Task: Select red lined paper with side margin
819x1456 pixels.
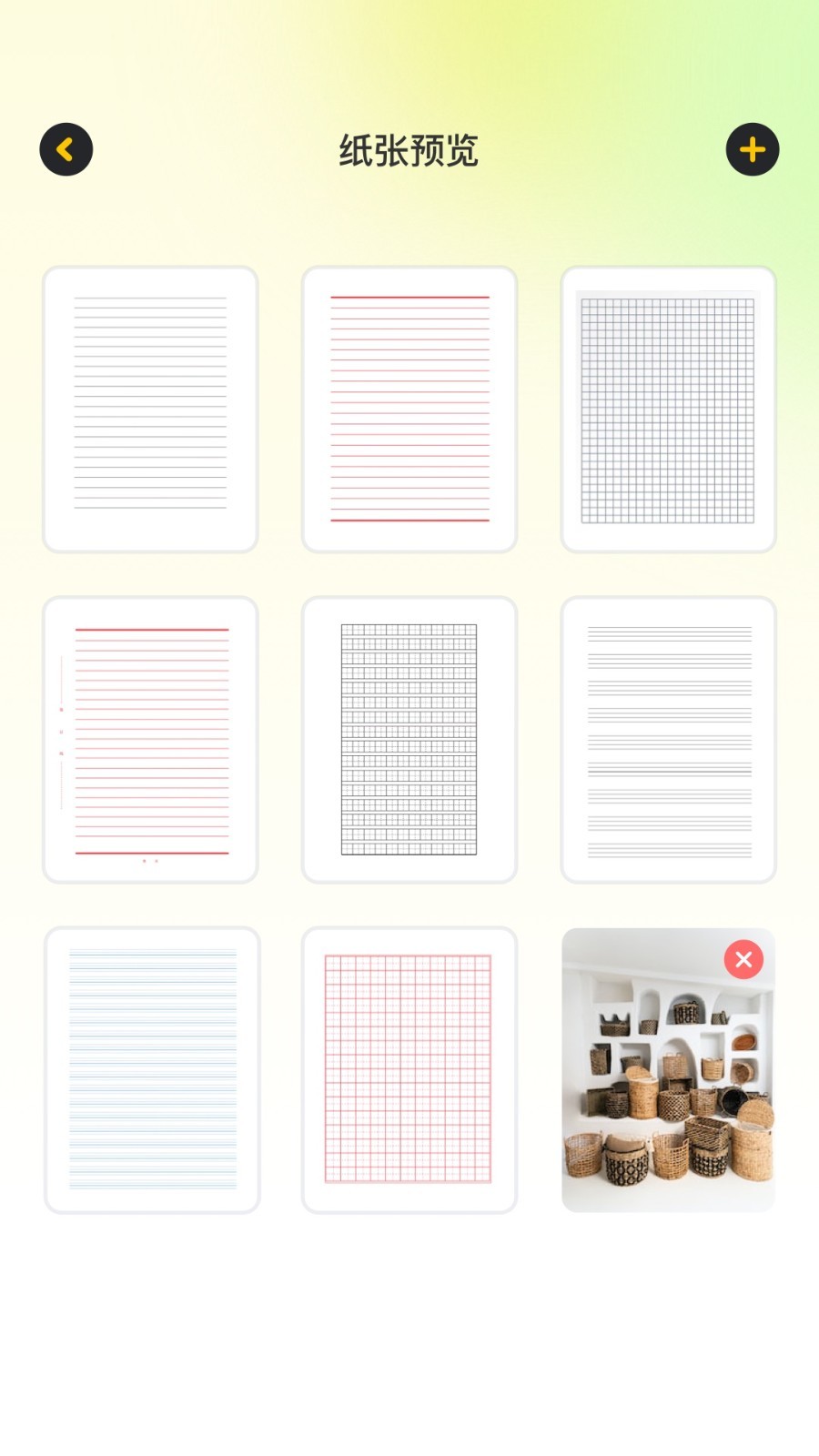Action: point(150,739)
